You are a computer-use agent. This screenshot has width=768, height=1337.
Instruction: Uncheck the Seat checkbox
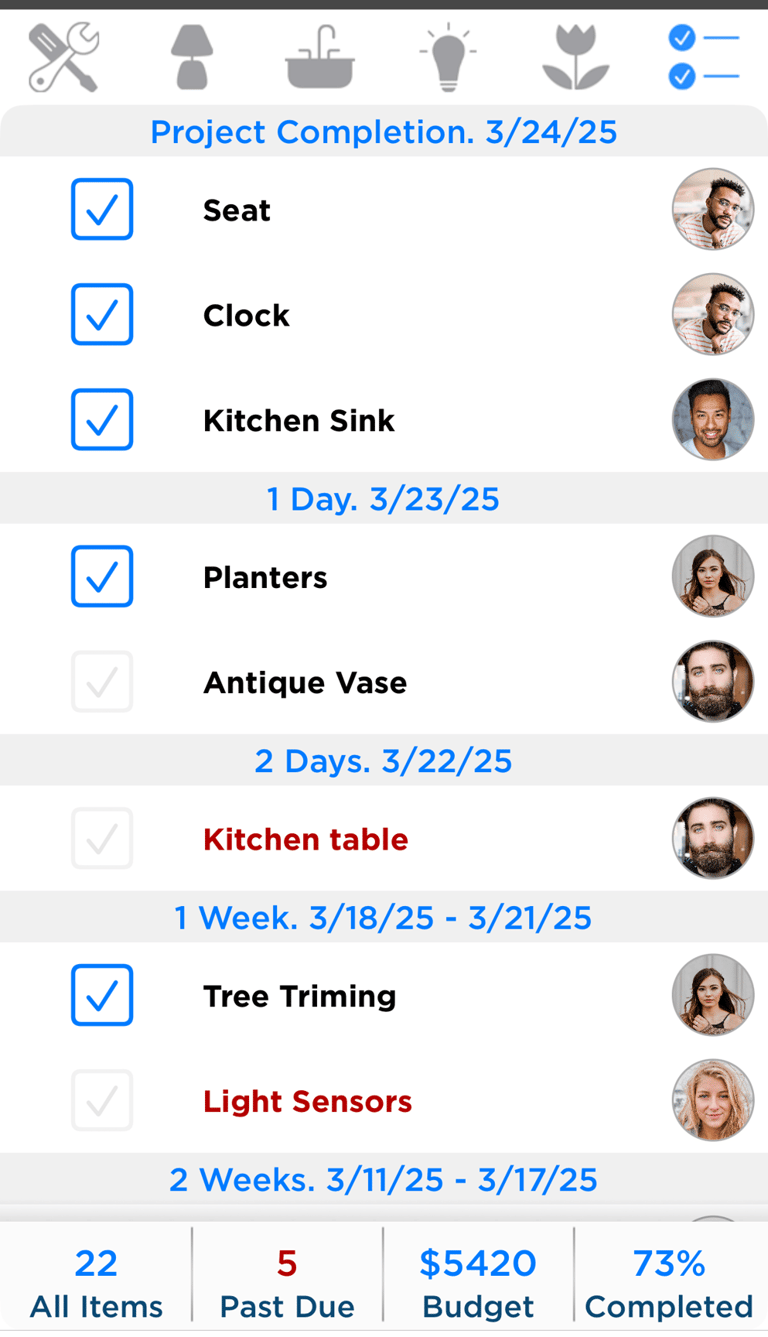(x=102, y=209)
